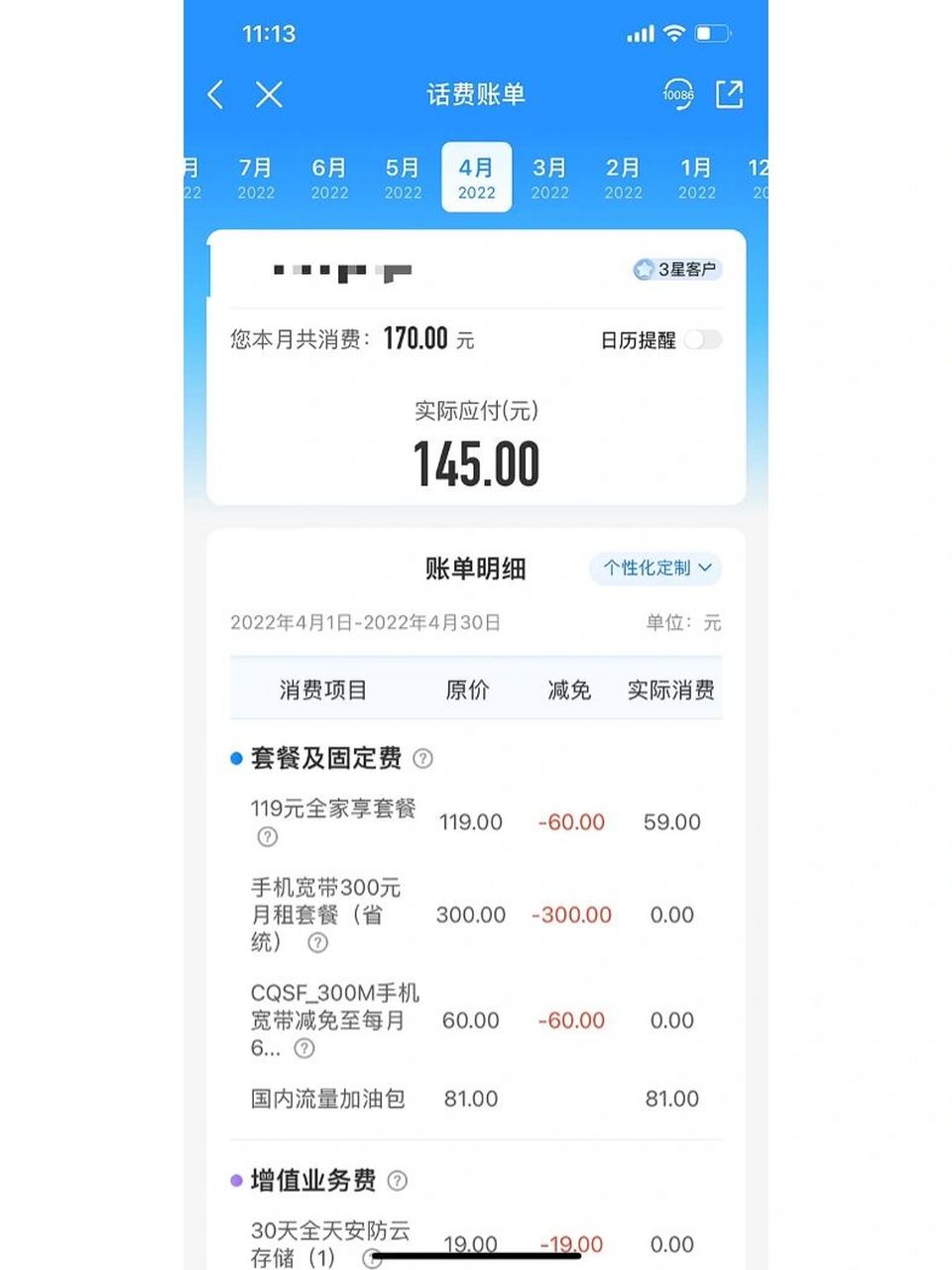Click the back arrow at top left
The image size is (952, 1270).
(215, 95)
